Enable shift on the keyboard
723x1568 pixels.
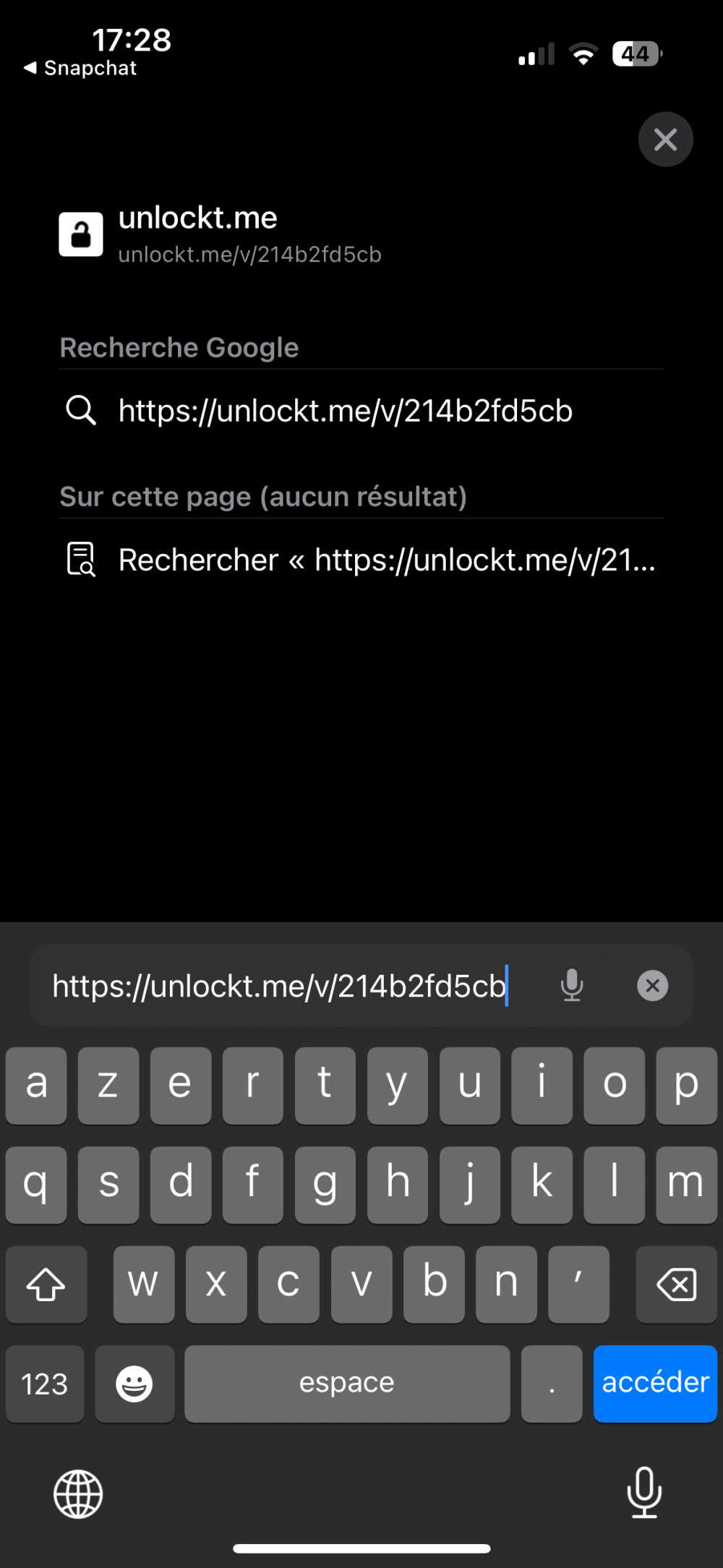46,1284
